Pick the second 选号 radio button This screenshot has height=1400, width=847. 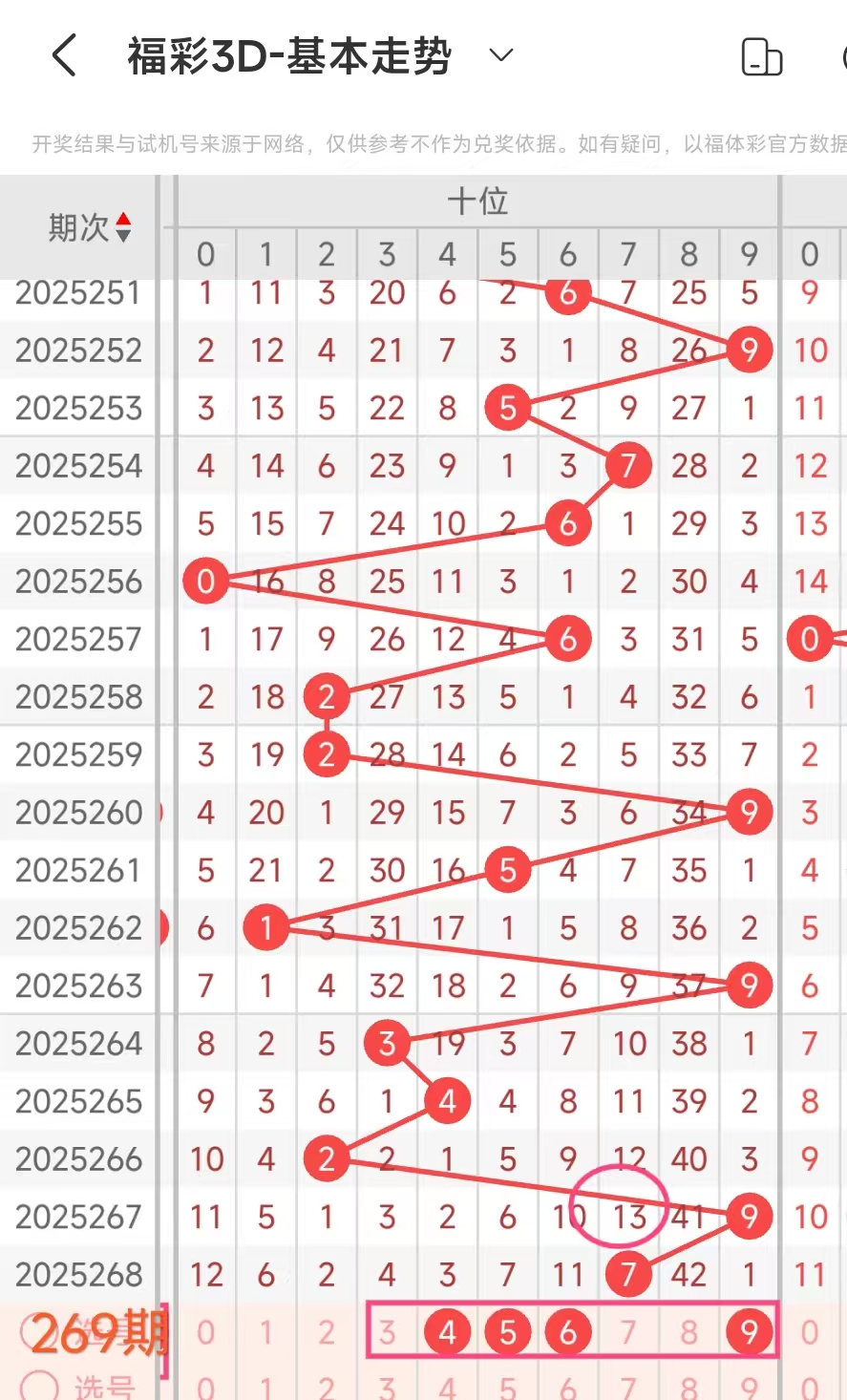[40, 1387]
